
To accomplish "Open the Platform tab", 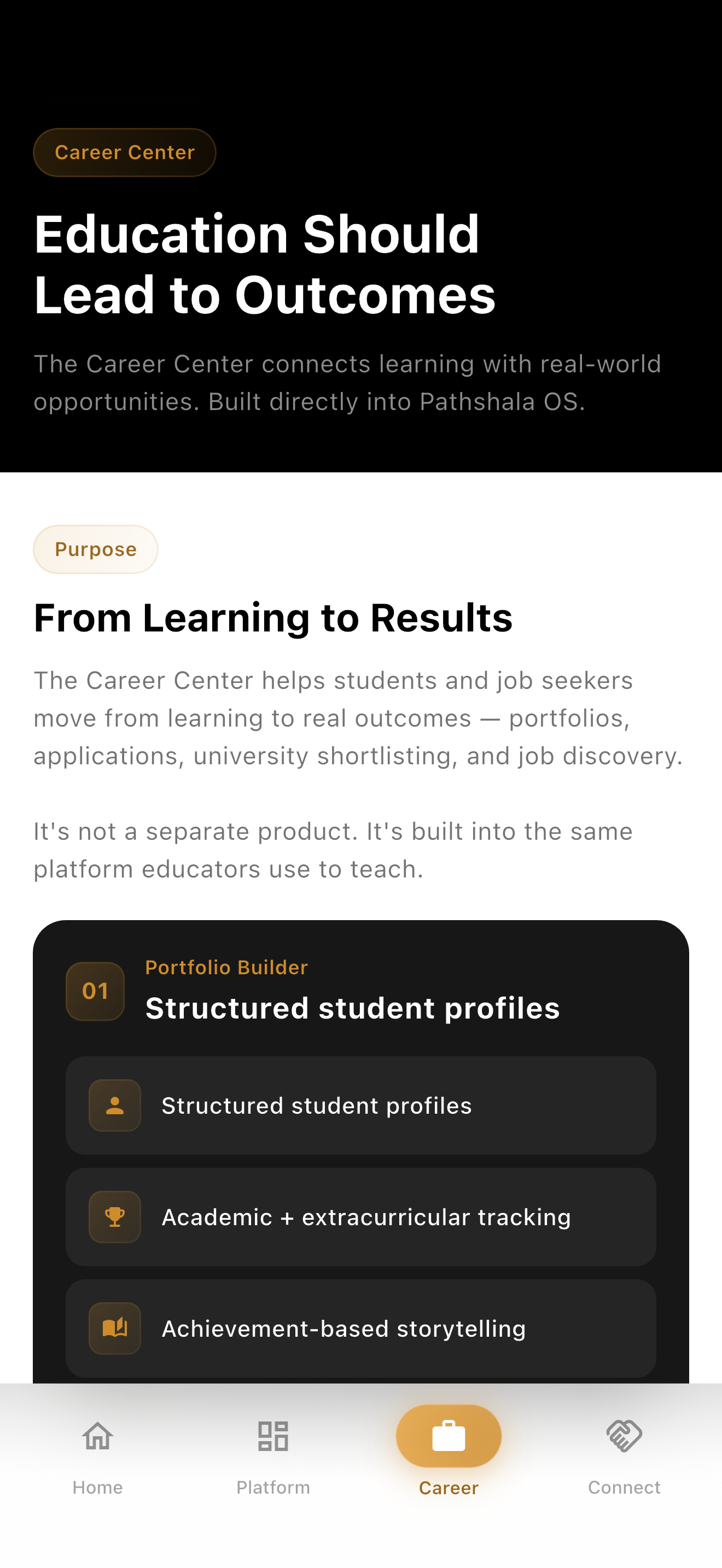I will pos(273,1455).
